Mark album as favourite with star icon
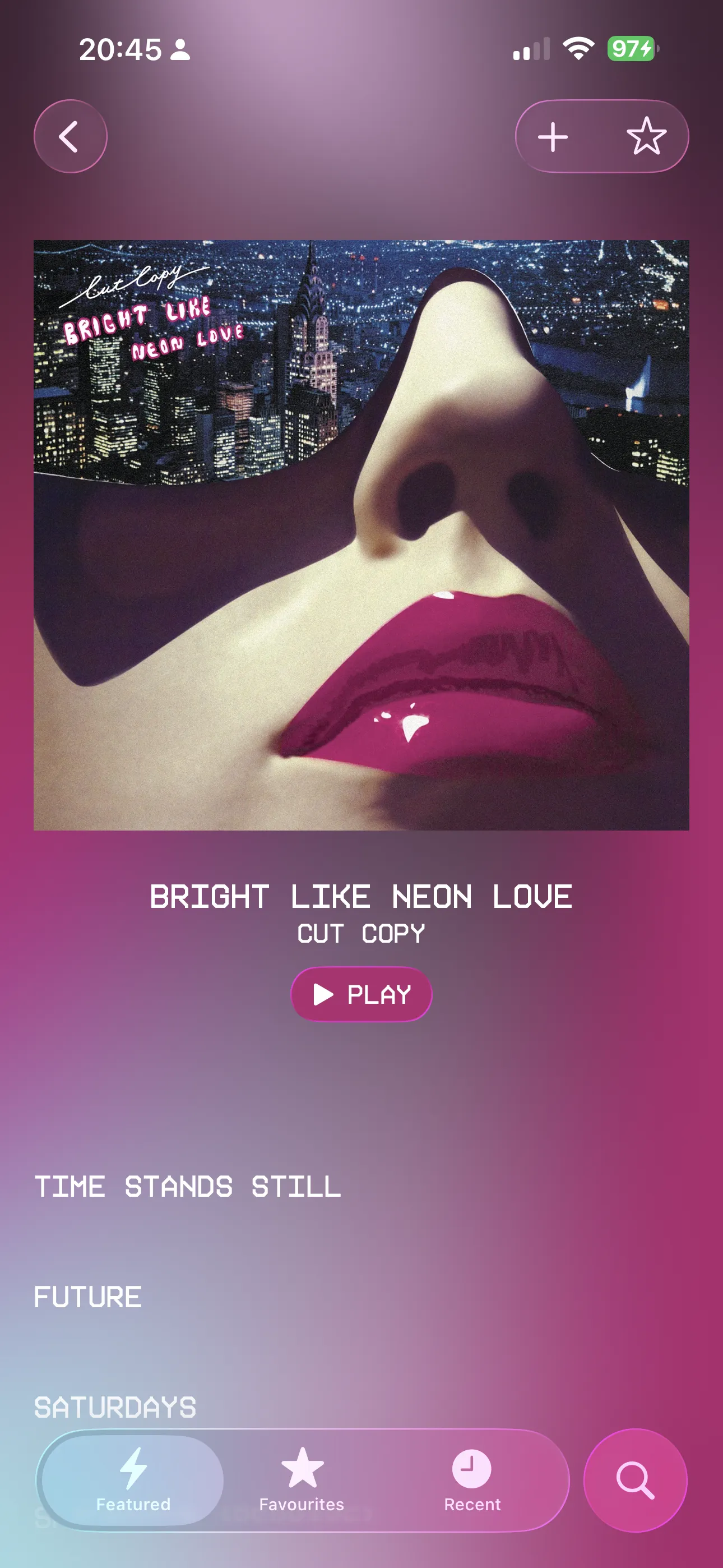723x1568 pixels. point(646,136)
